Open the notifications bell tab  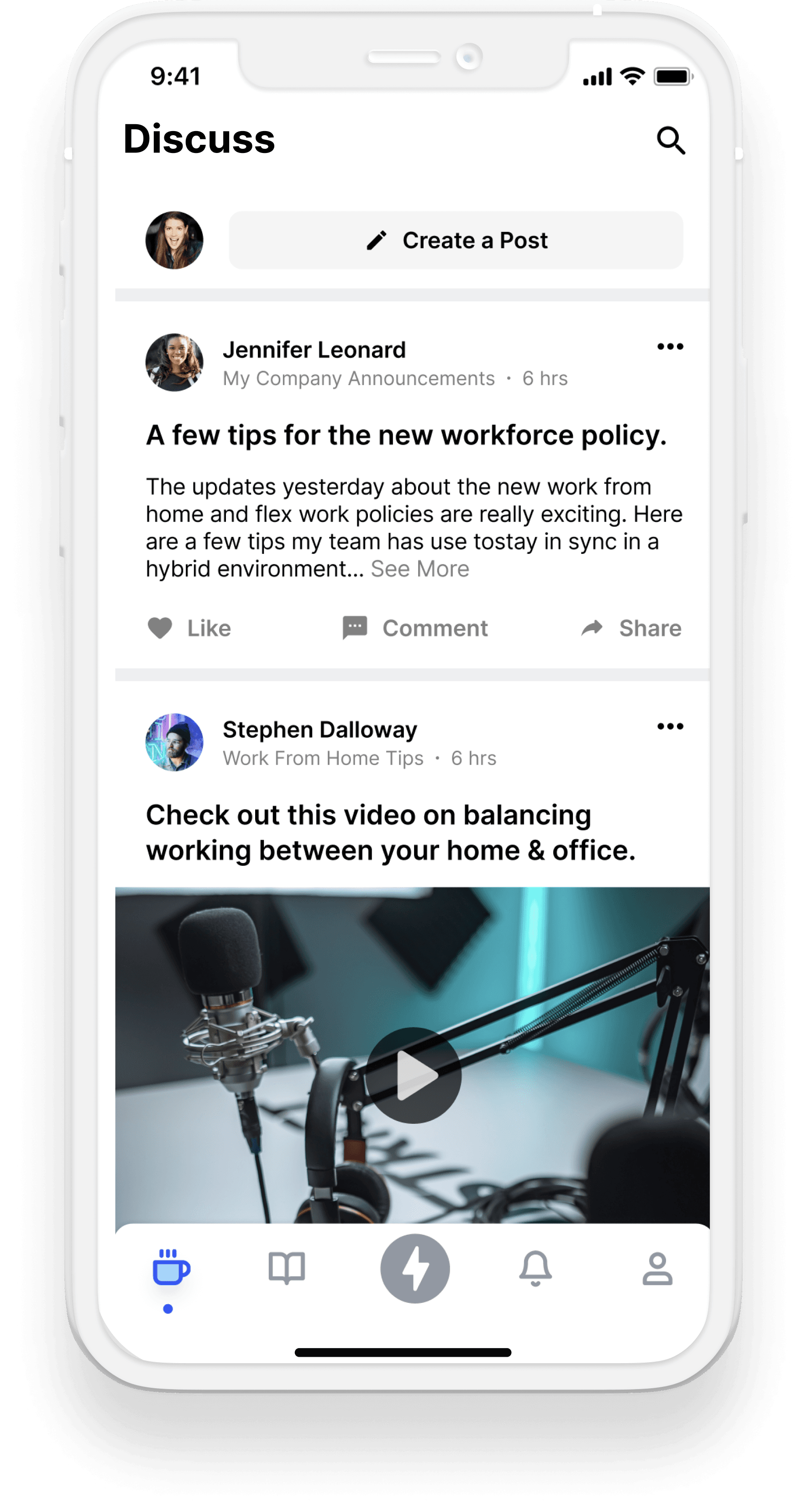click(535, 1268)
